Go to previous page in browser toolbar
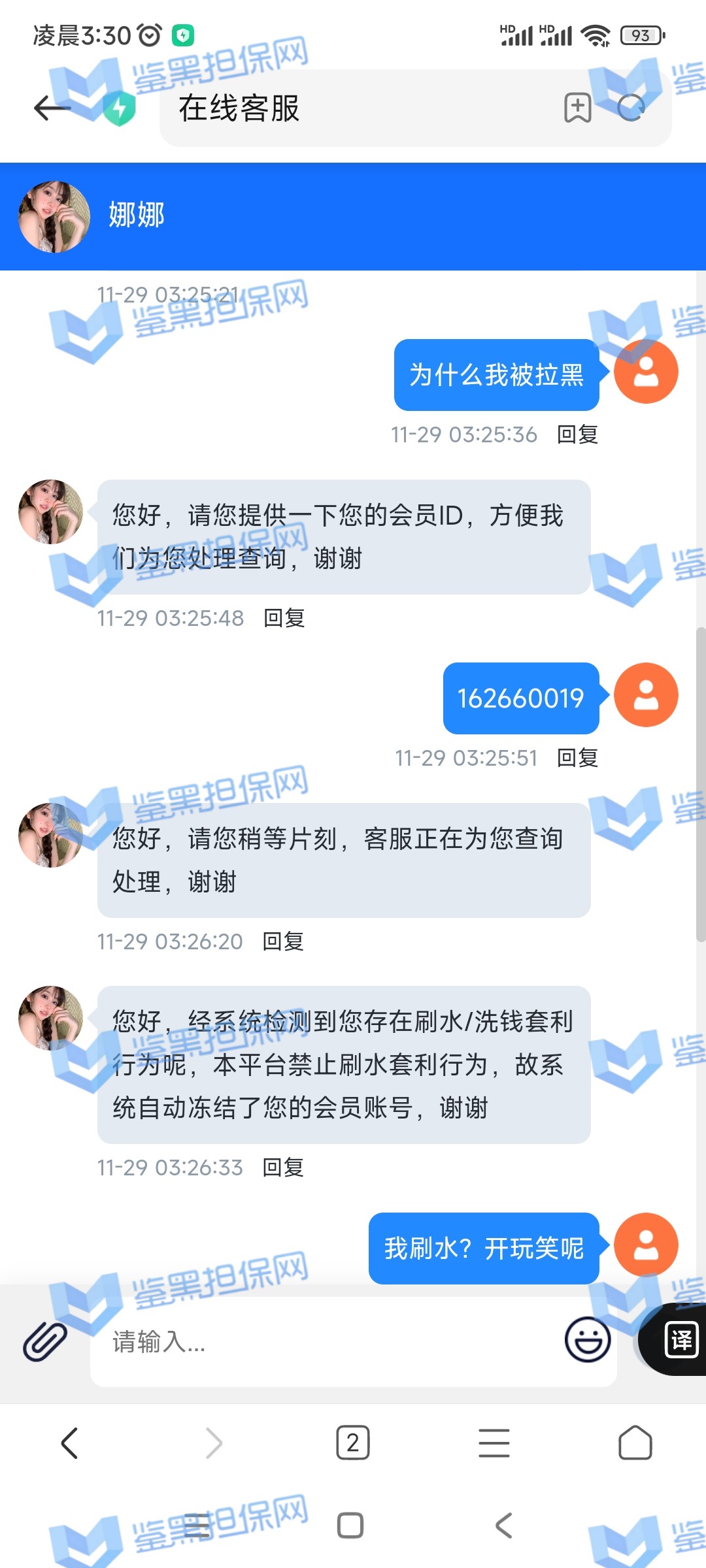The width and height of the screenshot is (706, 1568). (x=70, y=1443)
